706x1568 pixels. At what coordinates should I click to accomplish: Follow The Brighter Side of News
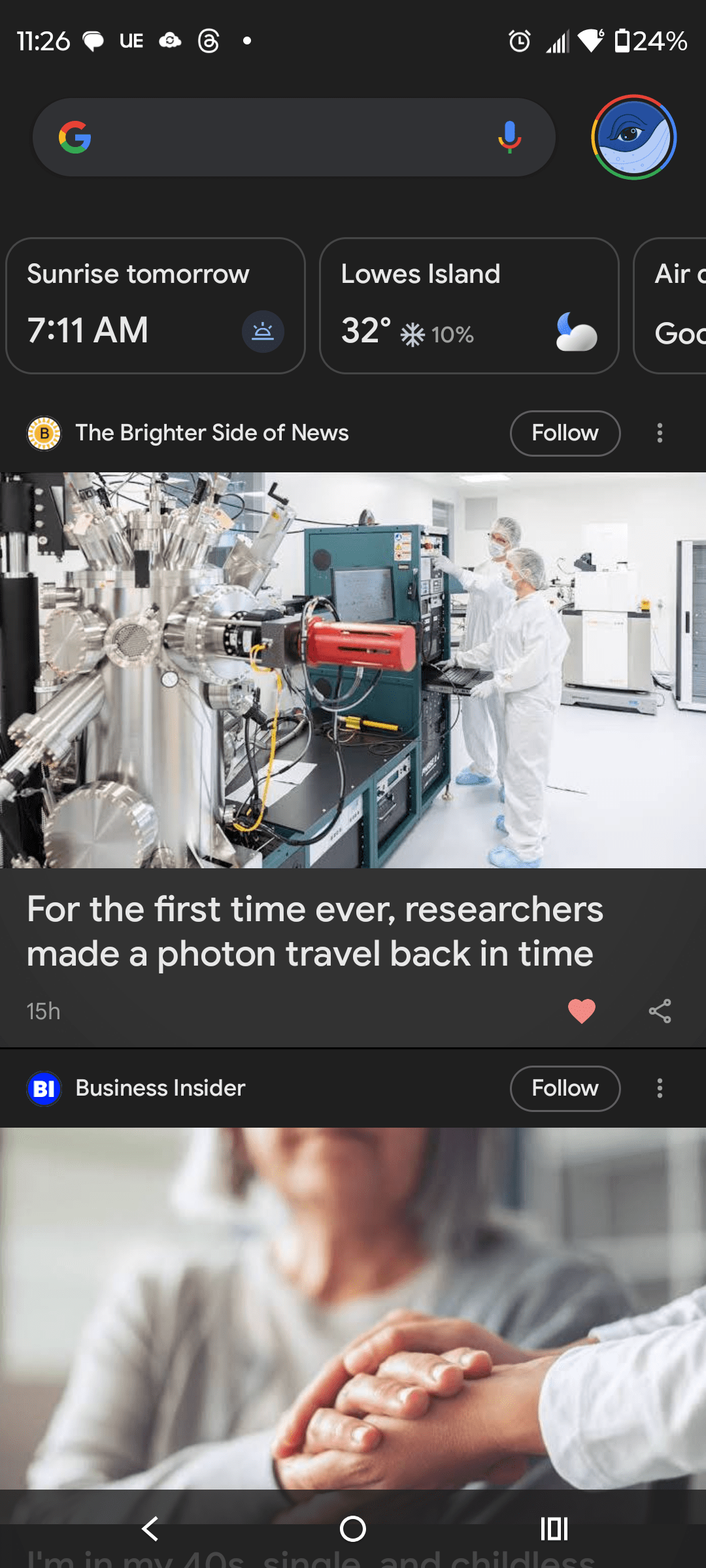(564, 433)
